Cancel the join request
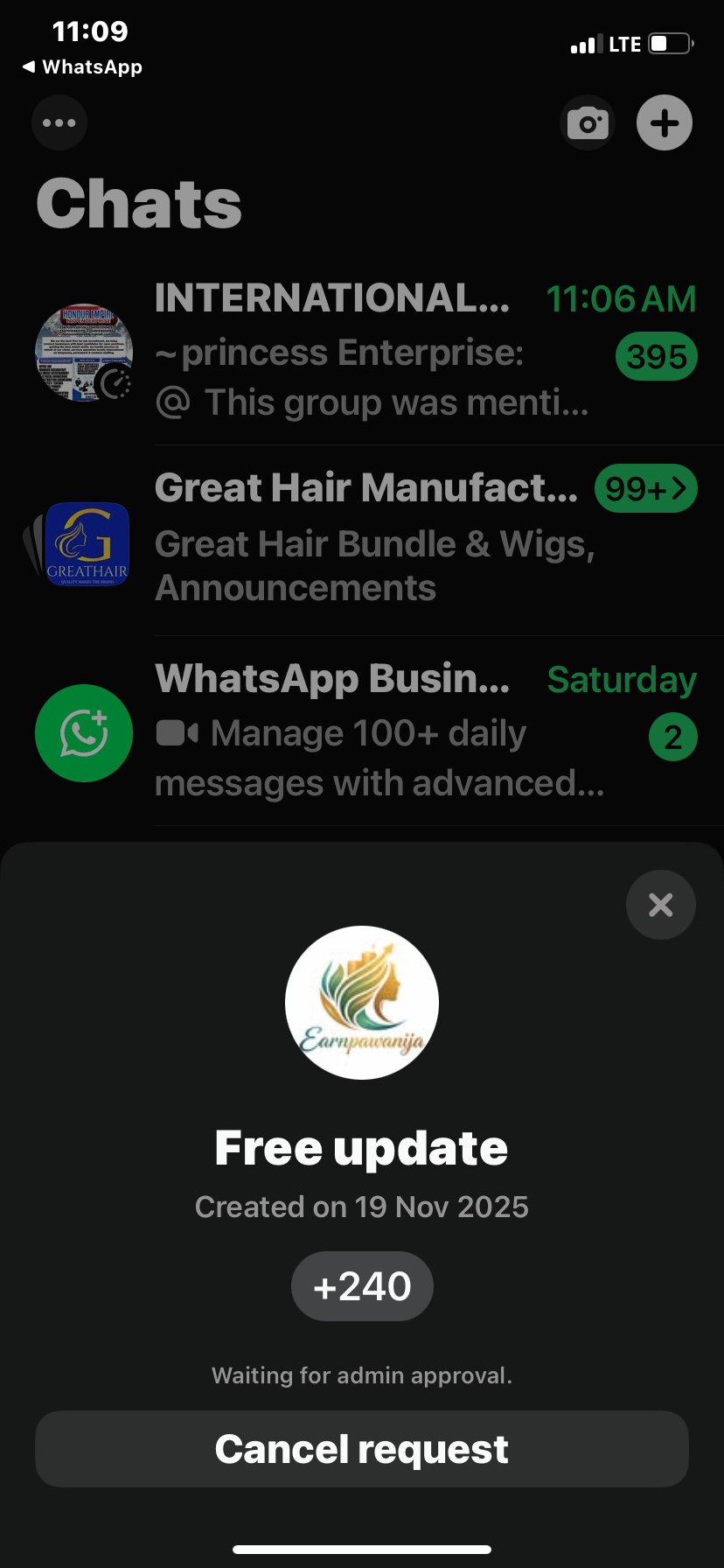Viewport: 724px width, 1568px height. point(361,1449)
